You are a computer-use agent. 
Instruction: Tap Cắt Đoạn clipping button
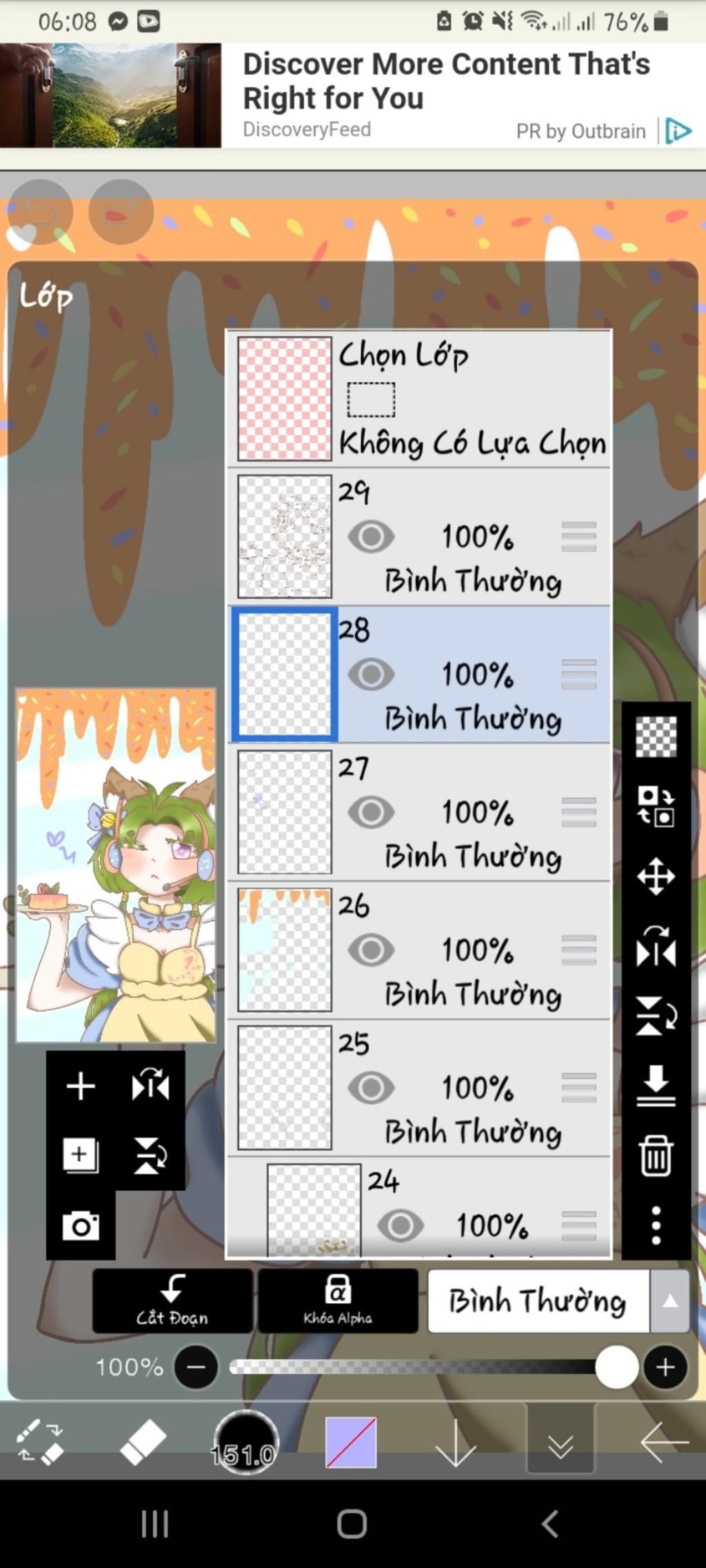[x=172, y=1300]
